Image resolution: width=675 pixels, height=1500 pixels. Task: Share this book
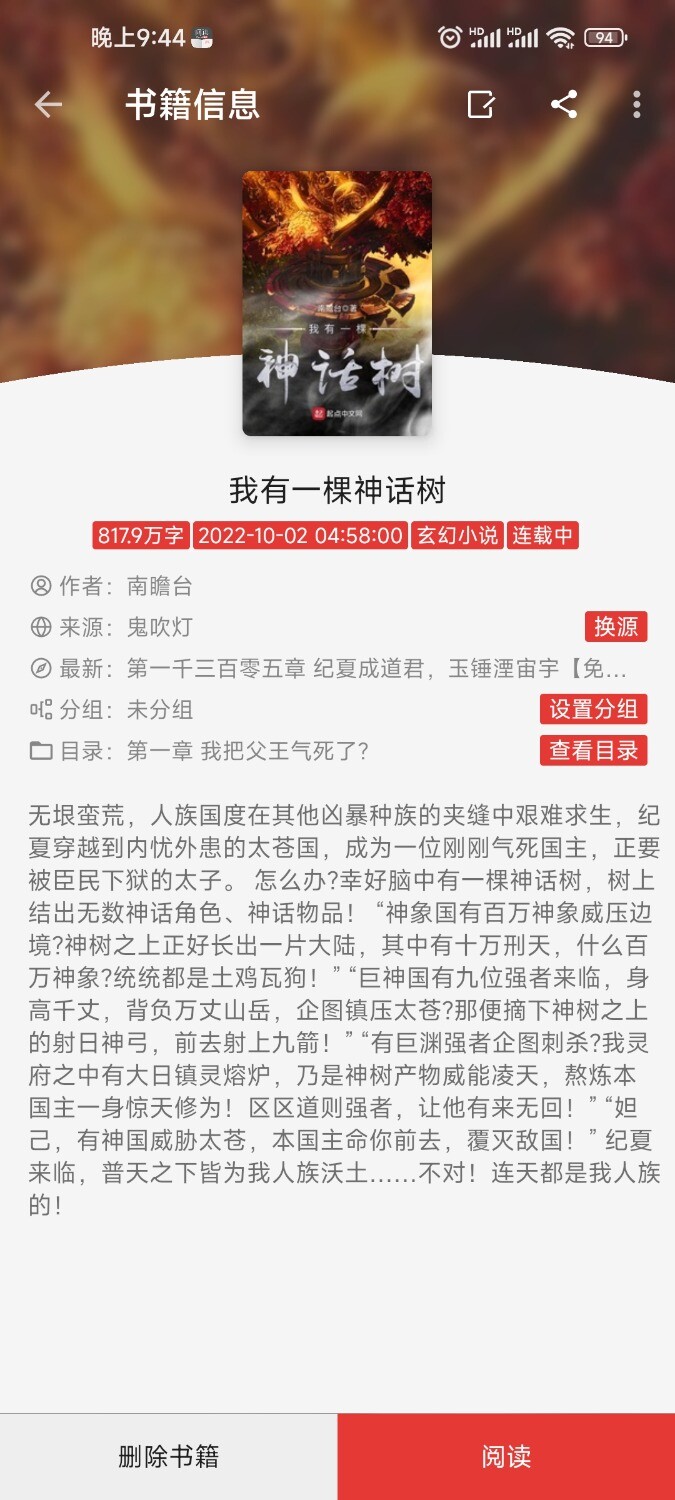[x=564, y=104]
